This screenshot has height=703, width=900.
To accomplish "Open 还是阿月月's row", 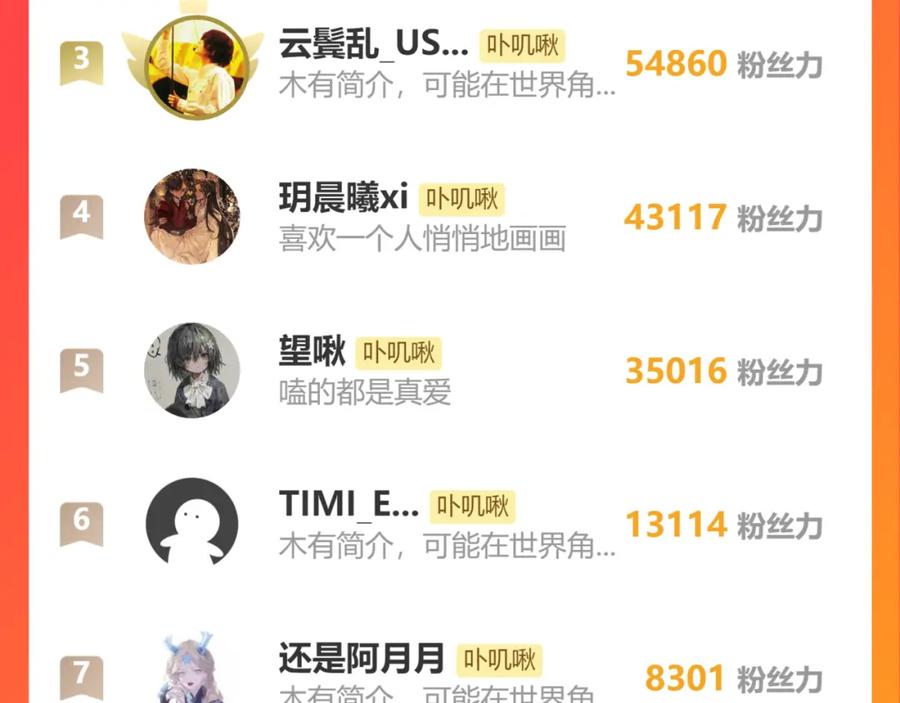I will (x=450, y=671).
